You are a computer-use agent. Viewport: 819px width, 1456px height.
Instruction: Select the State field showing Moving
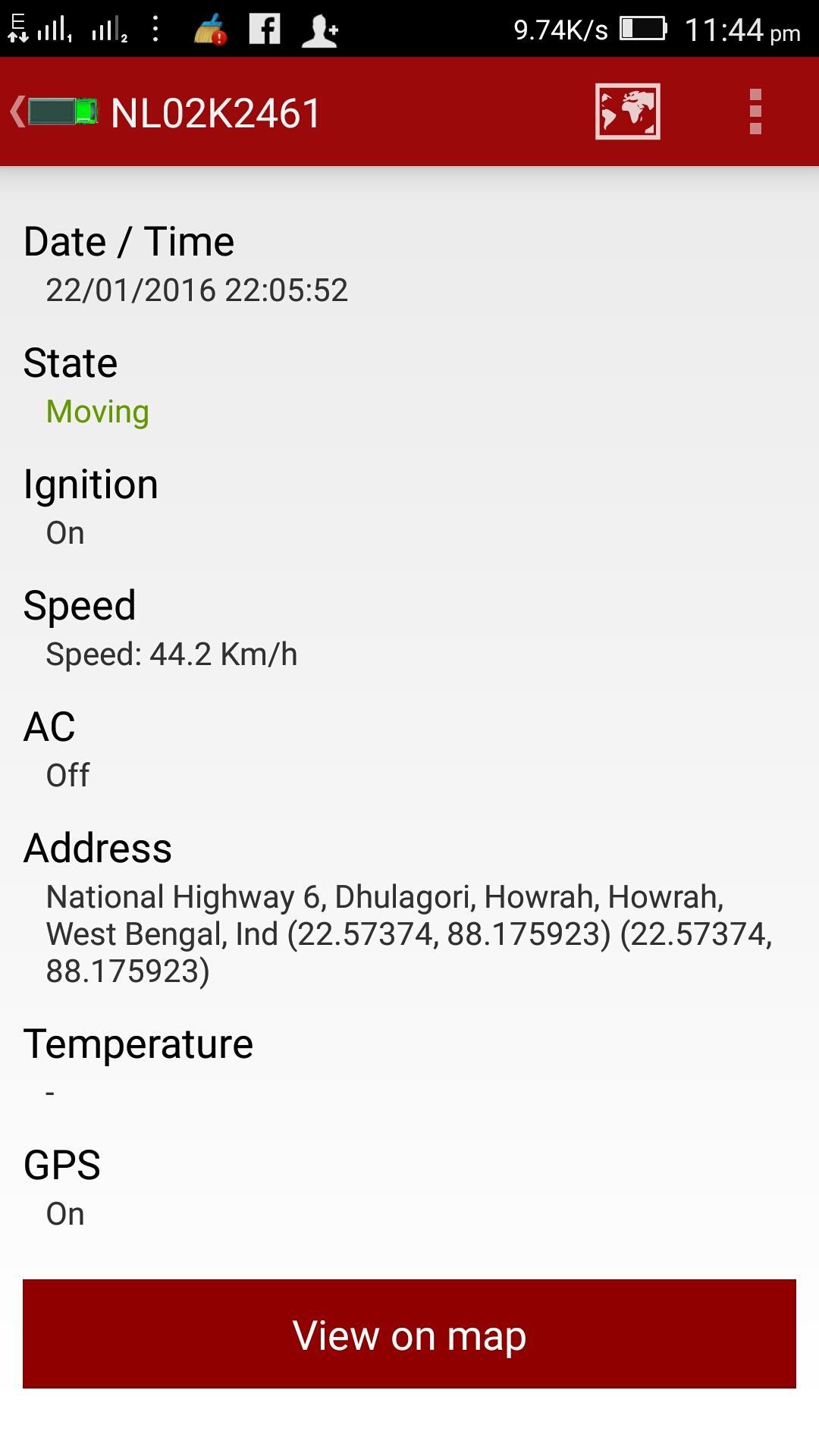pos(96,411)
